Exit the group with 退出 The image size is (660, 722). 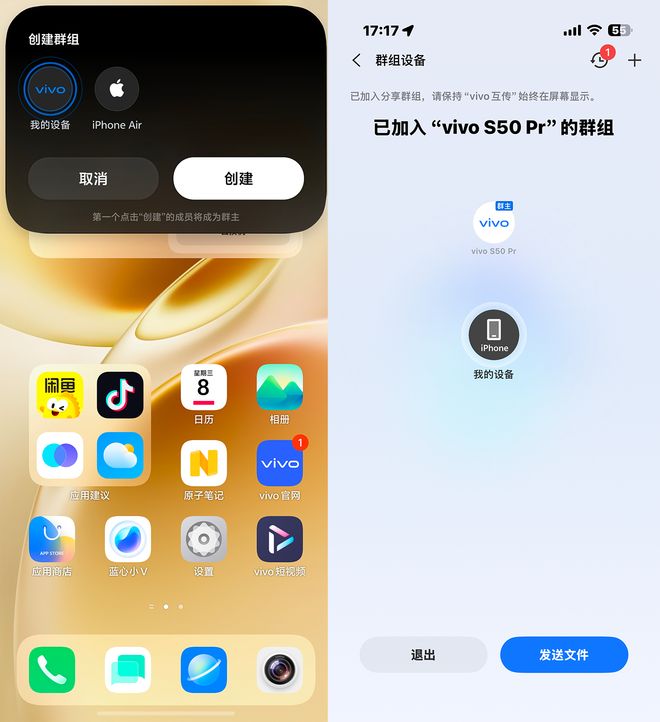(423, 655)
